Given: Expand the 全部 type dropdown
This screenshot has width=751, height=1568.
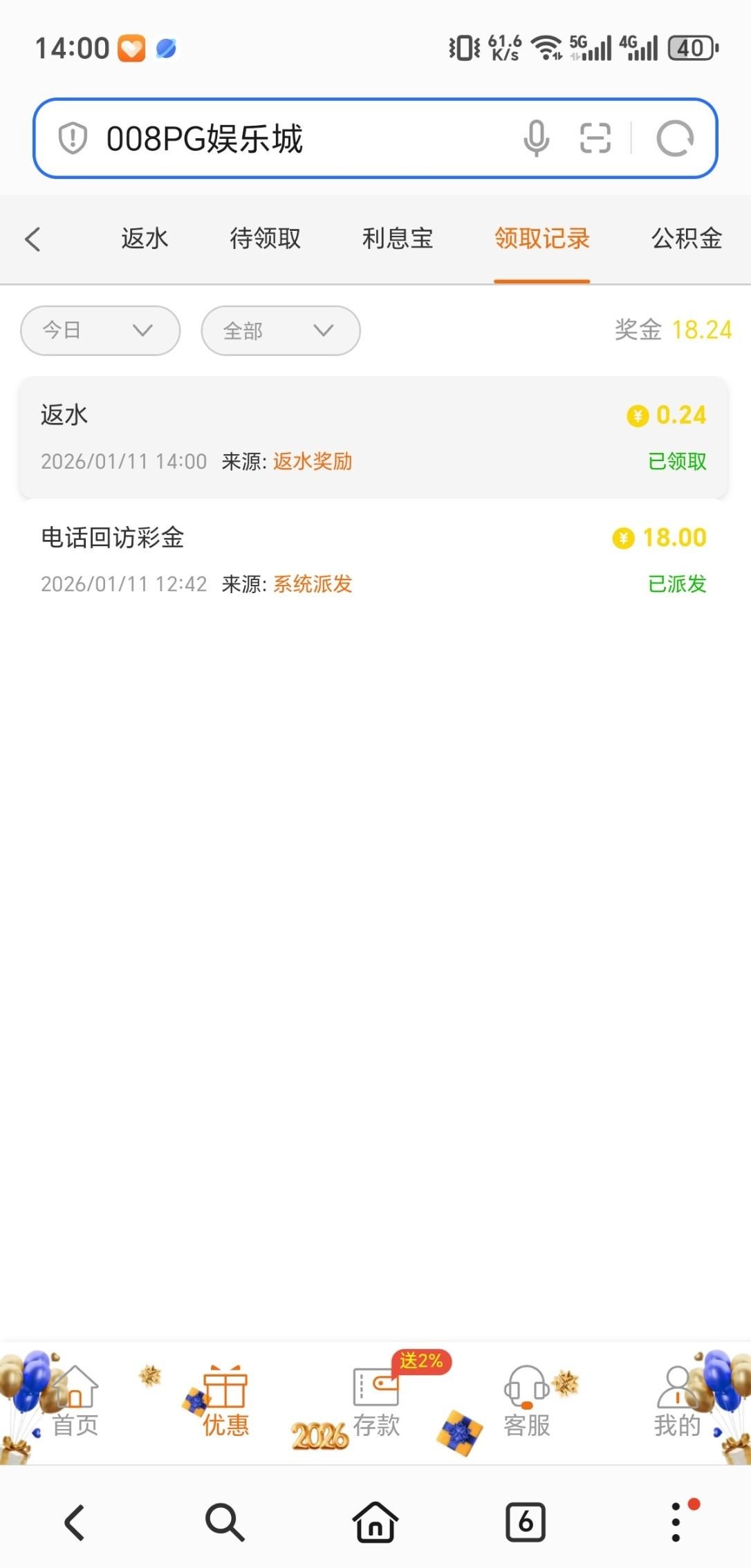Looking at the screenshot, I should [281, 330].
